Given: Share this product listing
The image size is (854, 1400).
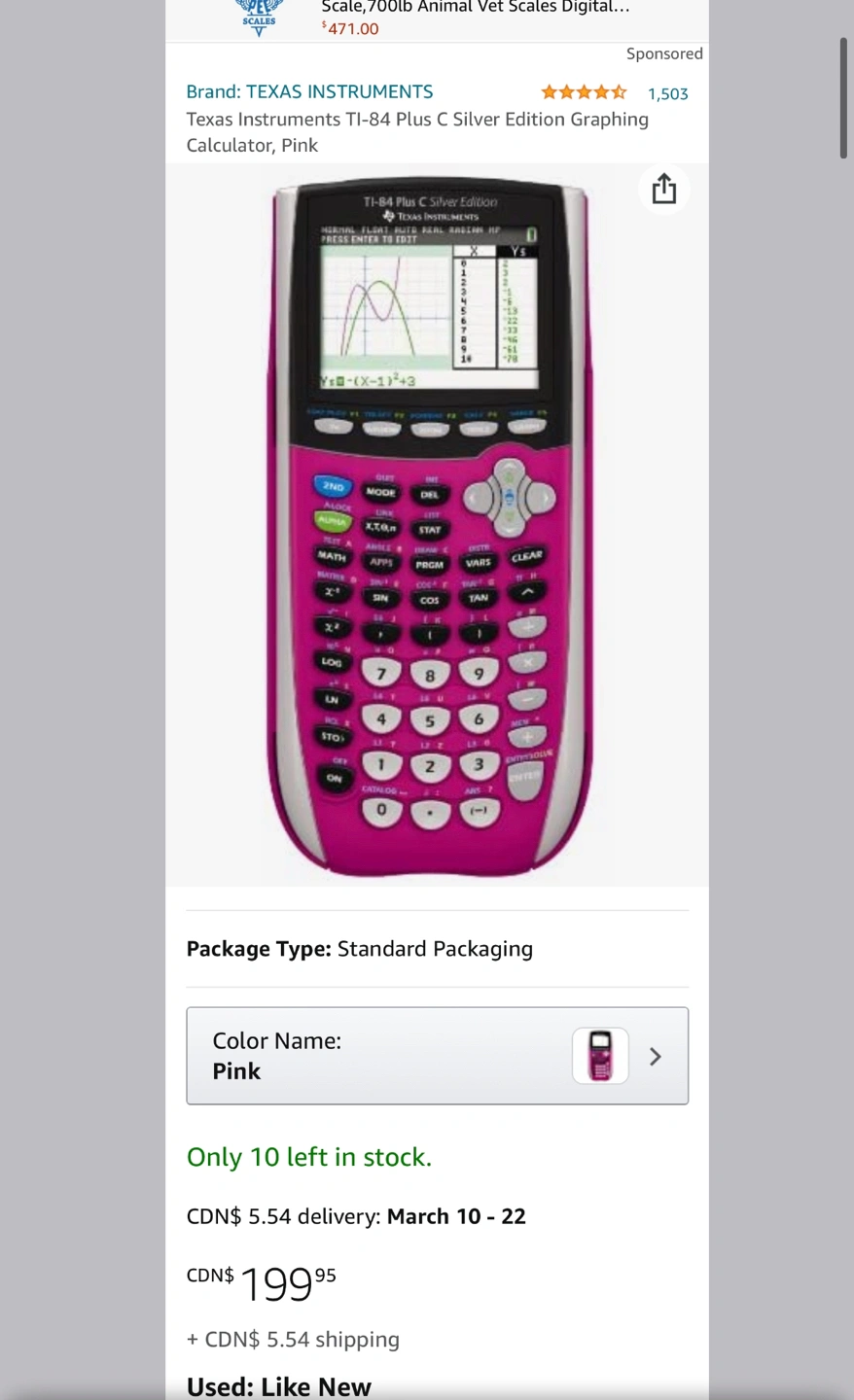Looking at the screenshot, I should click(664, 189).
